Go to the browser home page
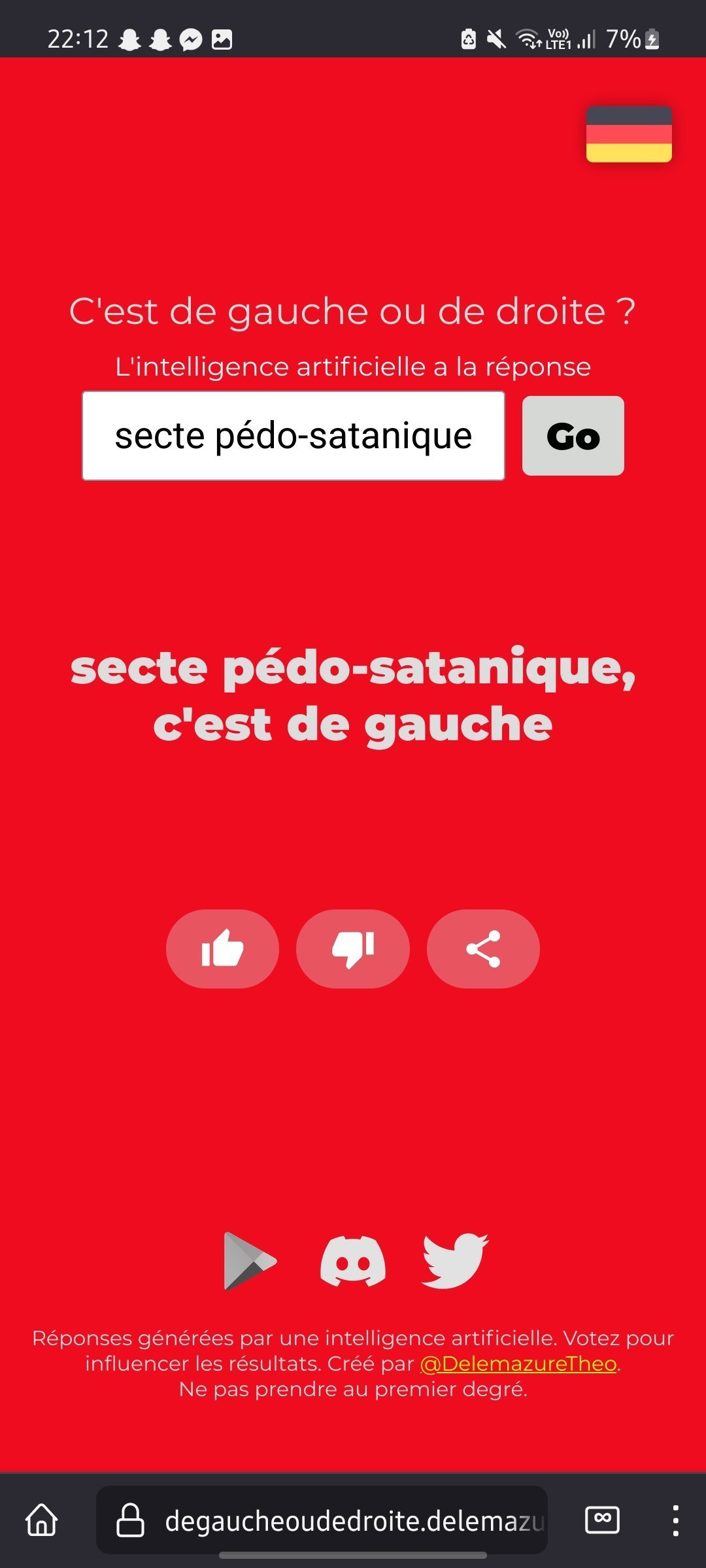The width and height of the screenshot is (706, 1568). [x=42, y=1520]
